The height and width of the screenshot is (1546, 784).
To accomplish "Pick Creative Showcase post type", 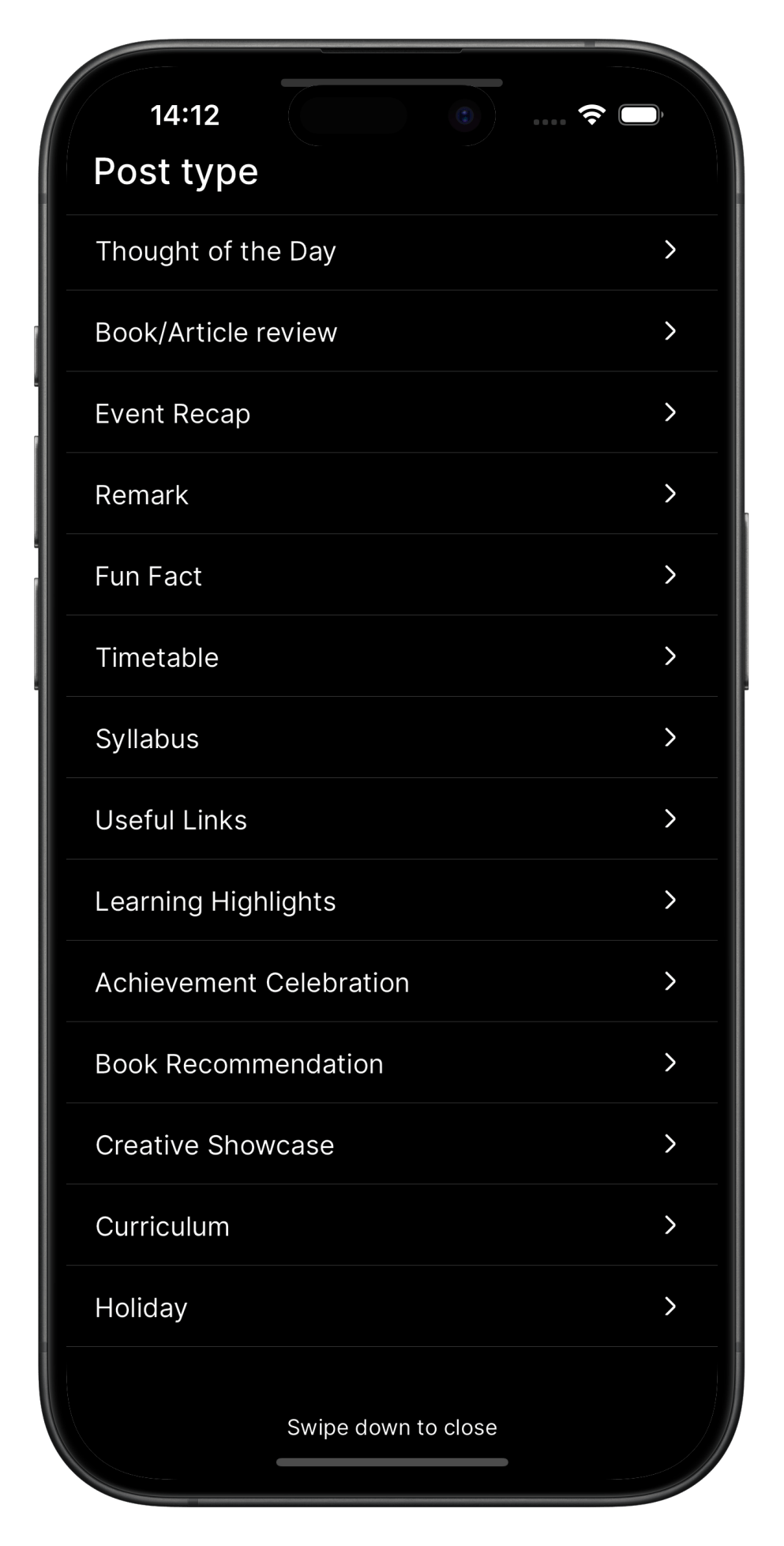I will tap(391, 1145).
